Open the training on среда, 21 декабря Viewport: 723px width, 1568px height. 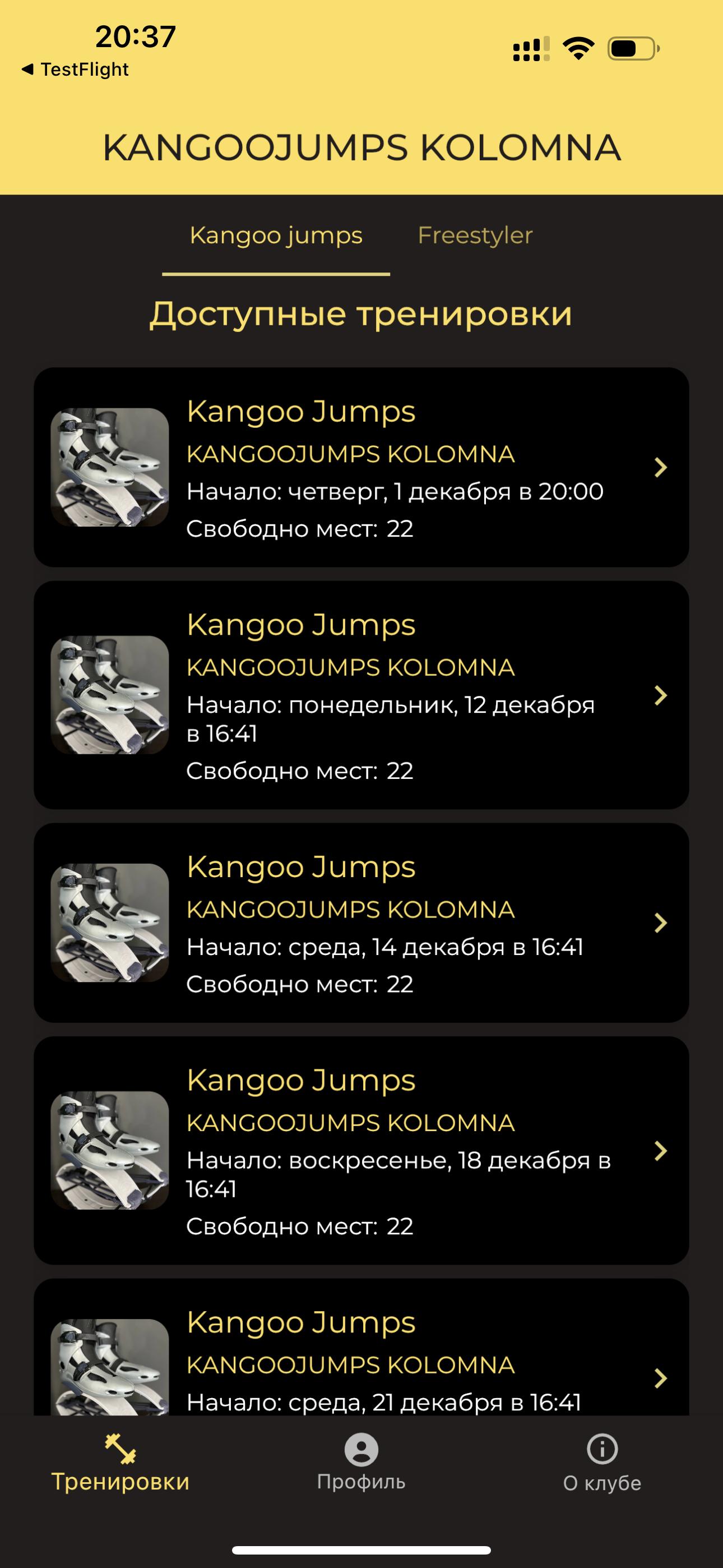[x=361, y=1346]
